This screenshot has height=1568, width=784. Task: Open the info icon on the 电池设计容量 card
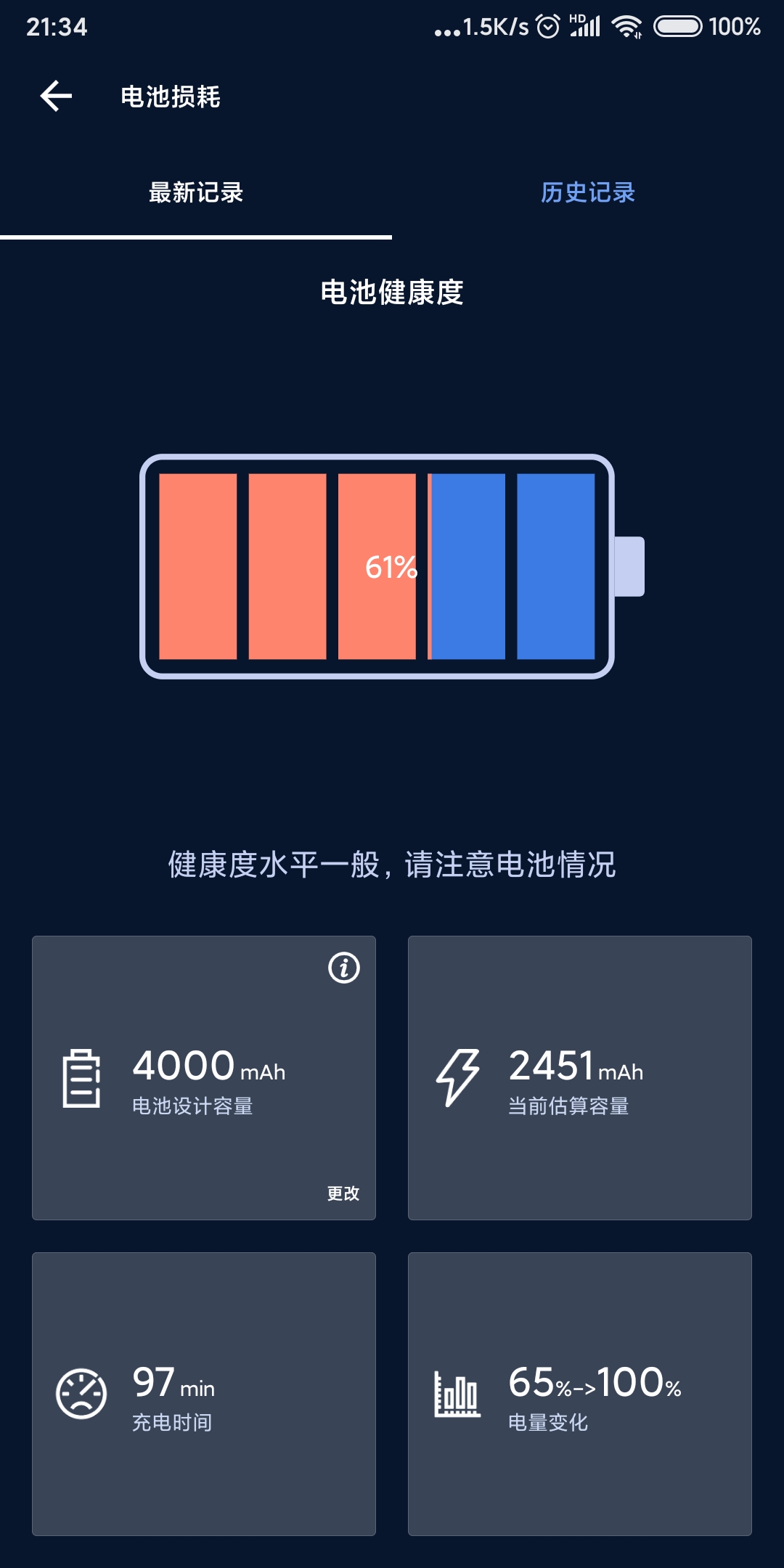coord(344,968)
